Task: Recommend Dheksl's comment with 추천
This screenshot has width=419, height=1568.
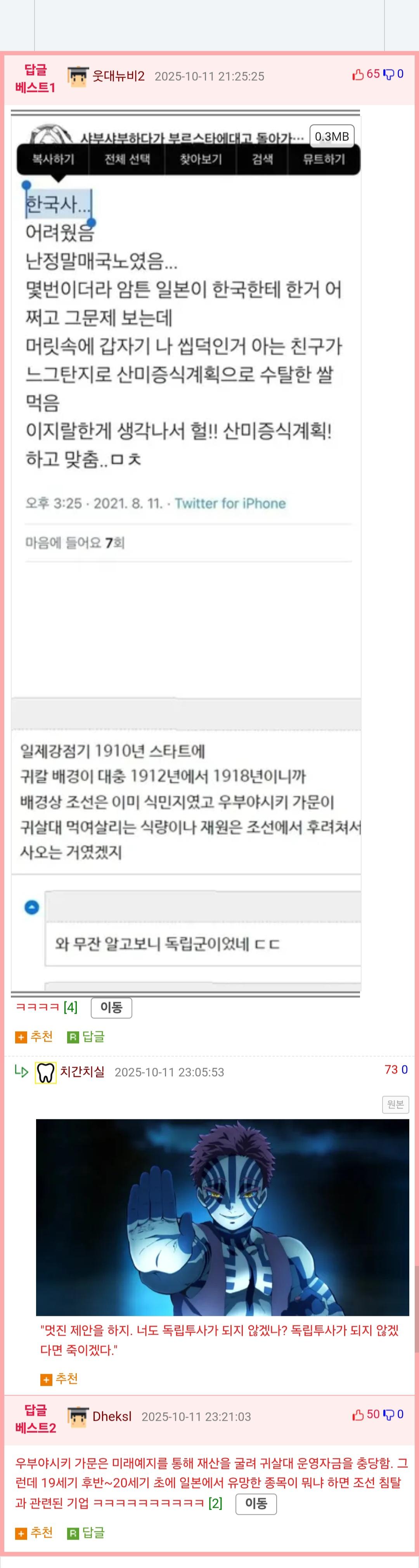Action: [x=35, y=1533]
